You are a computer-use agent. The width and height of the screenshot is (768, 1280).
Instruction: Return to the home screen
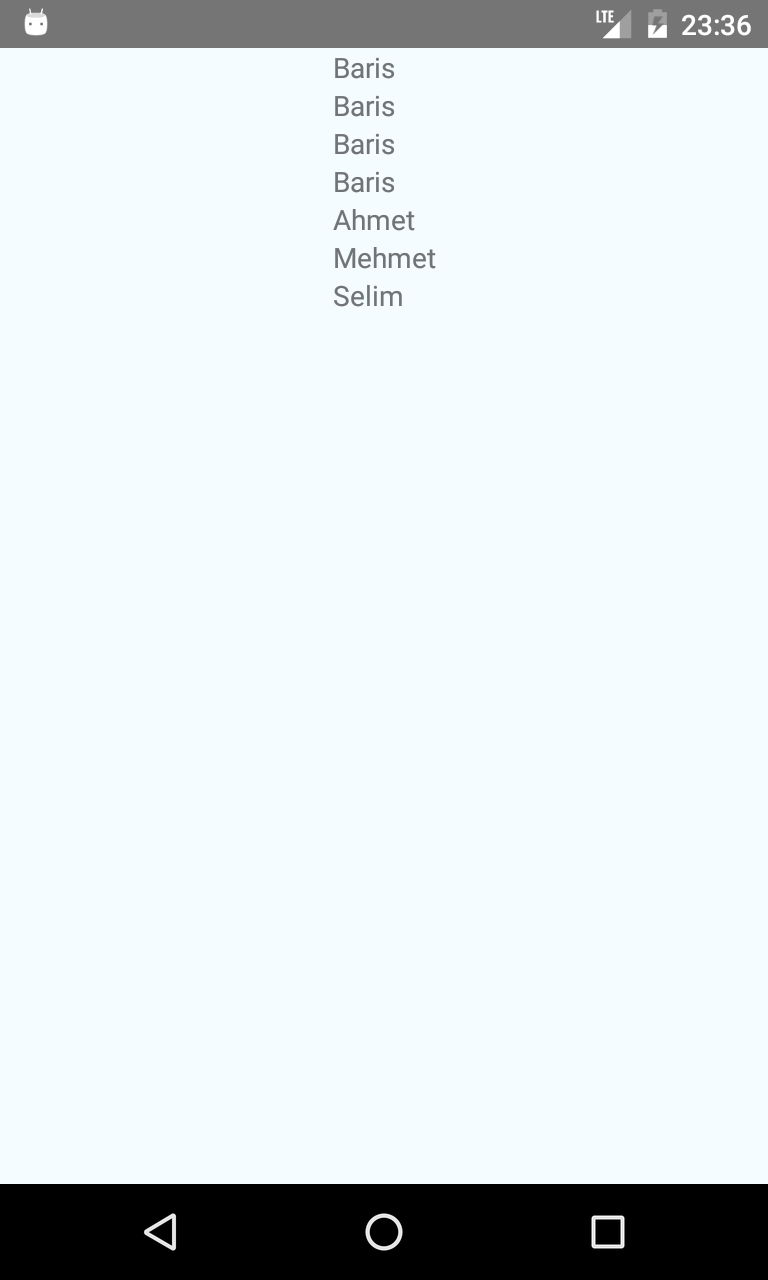click(x=384, y=1231)
